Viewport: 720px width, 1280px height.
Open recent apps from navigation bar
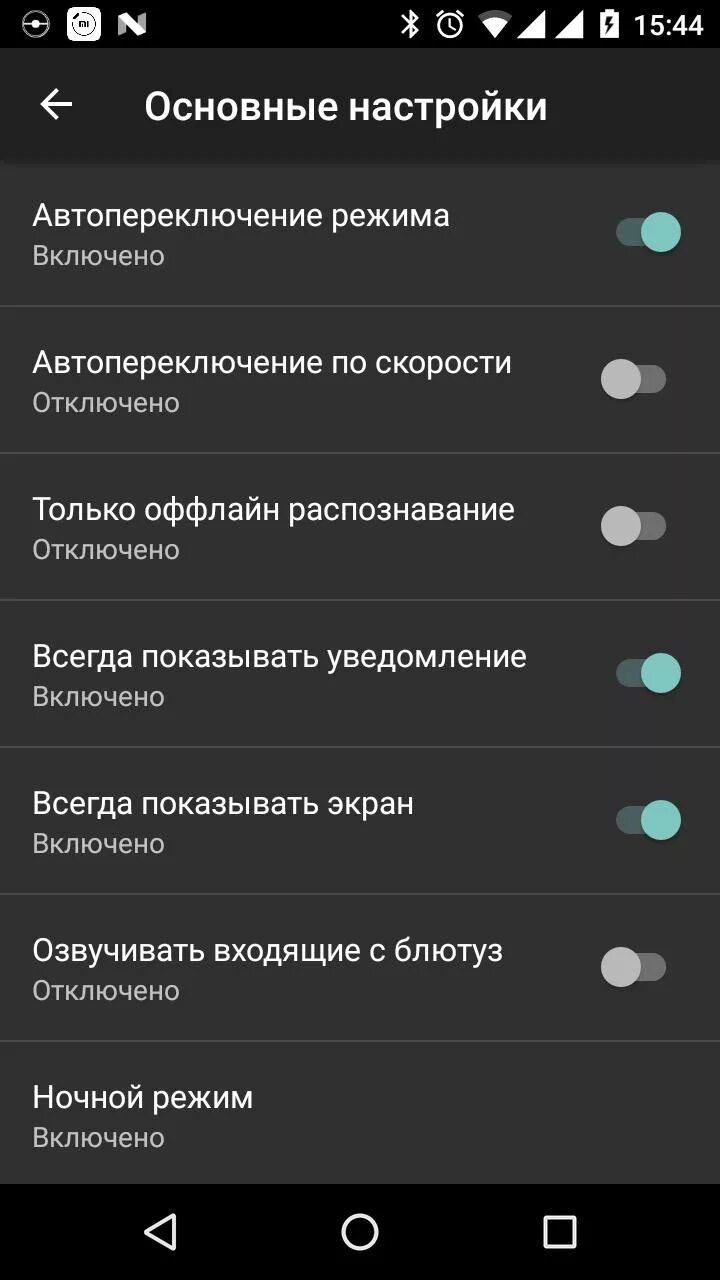point(560,1232)
